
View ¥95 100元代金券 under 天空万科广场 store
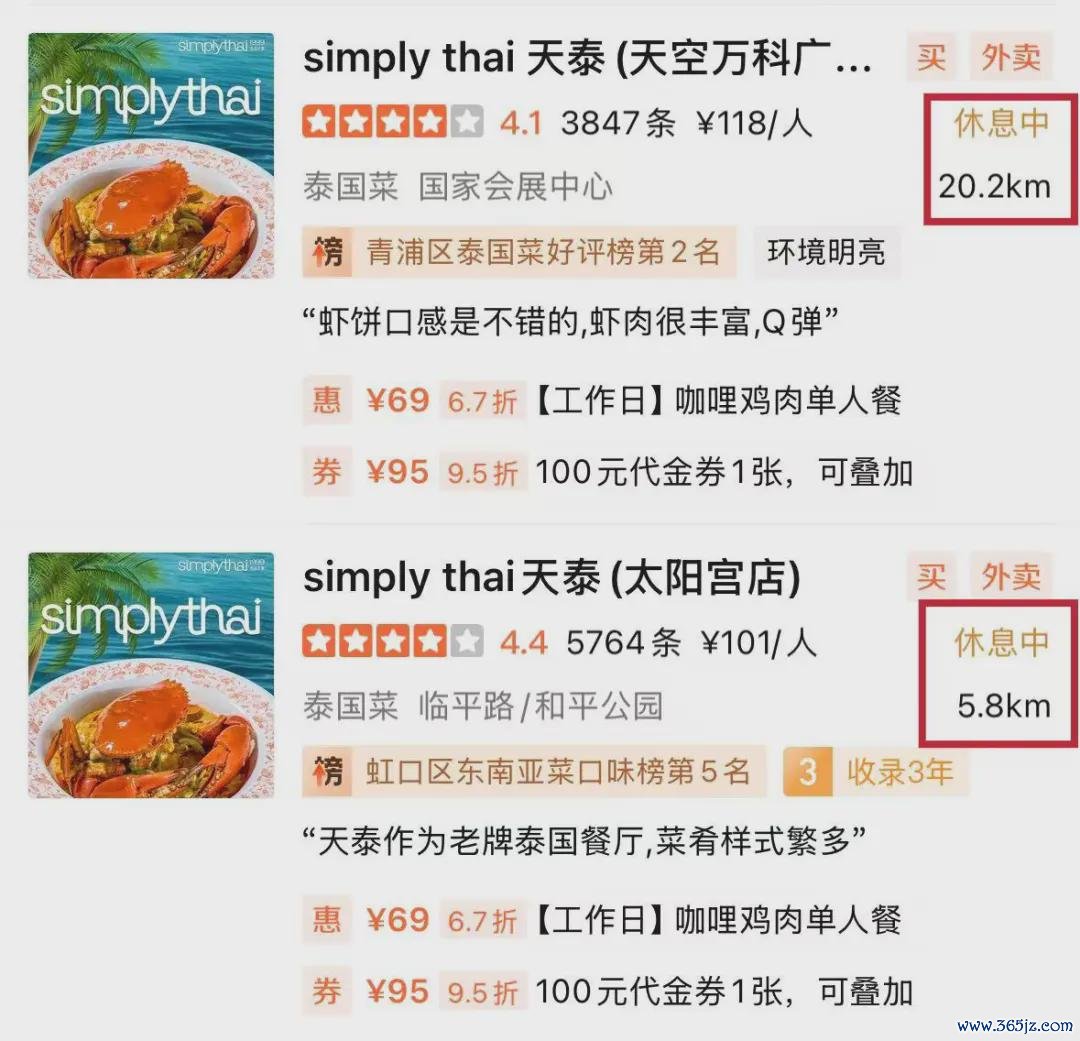tap(610, 471)
